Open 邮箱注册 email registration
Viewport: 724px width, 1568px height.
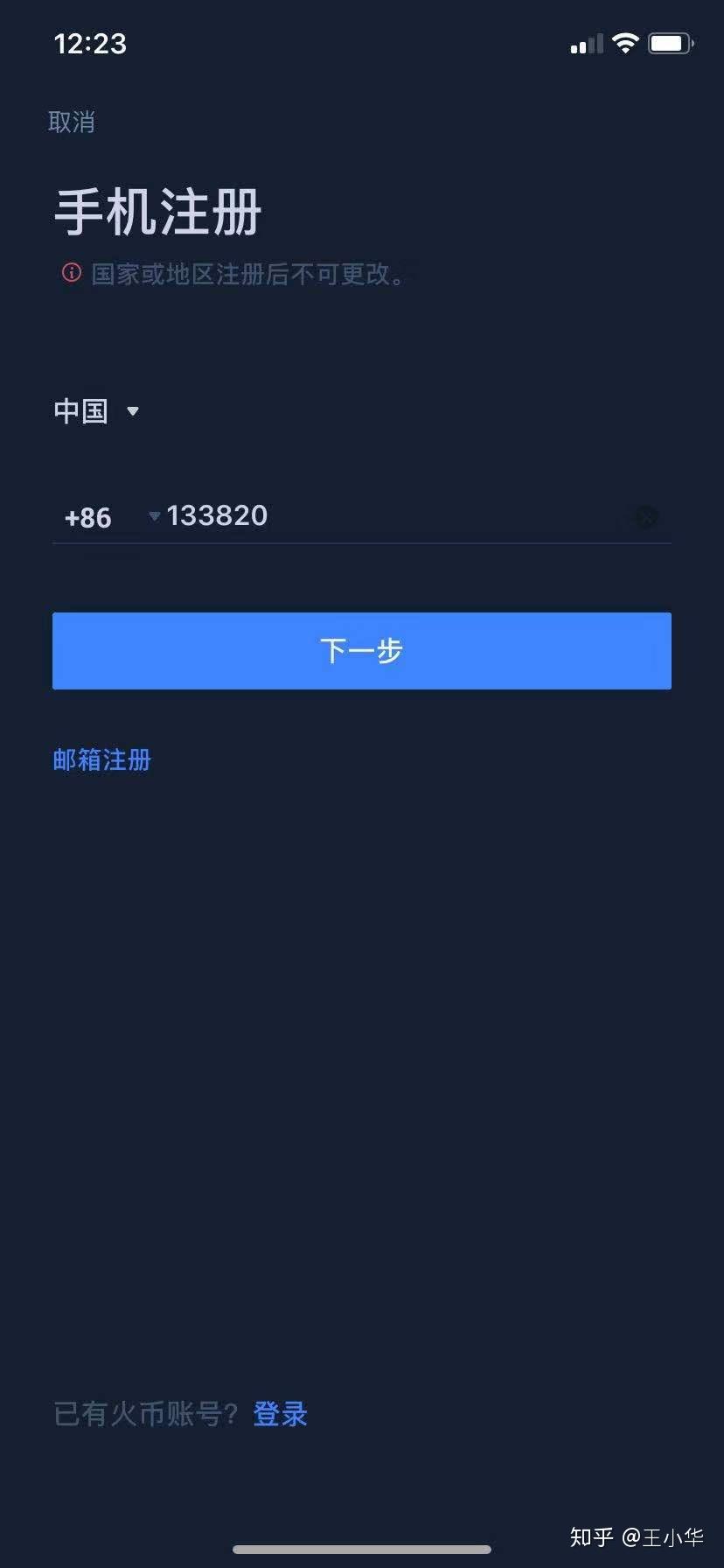click(x=101, y=759)
